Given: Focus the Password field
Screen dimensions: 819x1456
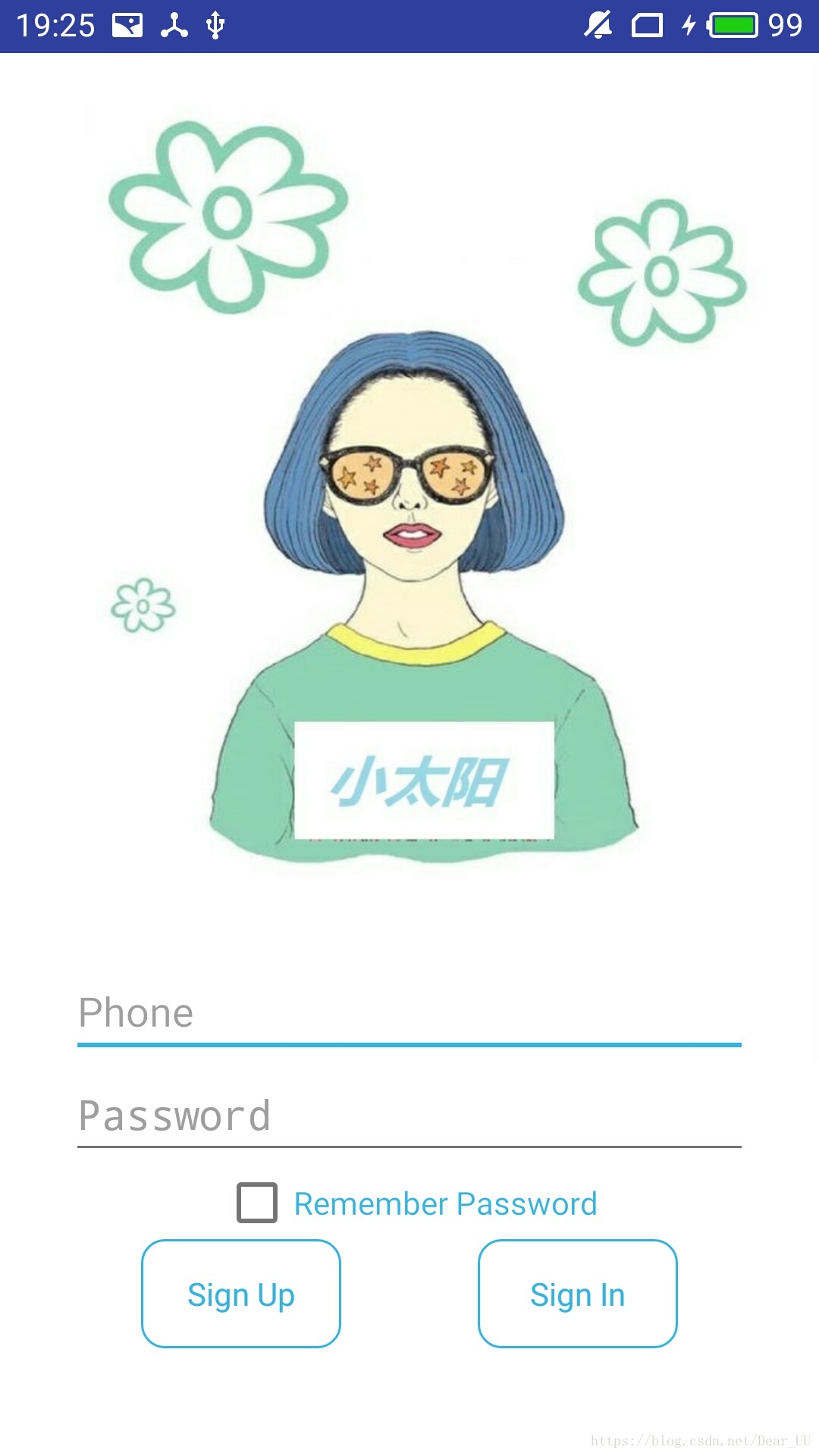Looking at the screenshot, I should click(409, 1116).
